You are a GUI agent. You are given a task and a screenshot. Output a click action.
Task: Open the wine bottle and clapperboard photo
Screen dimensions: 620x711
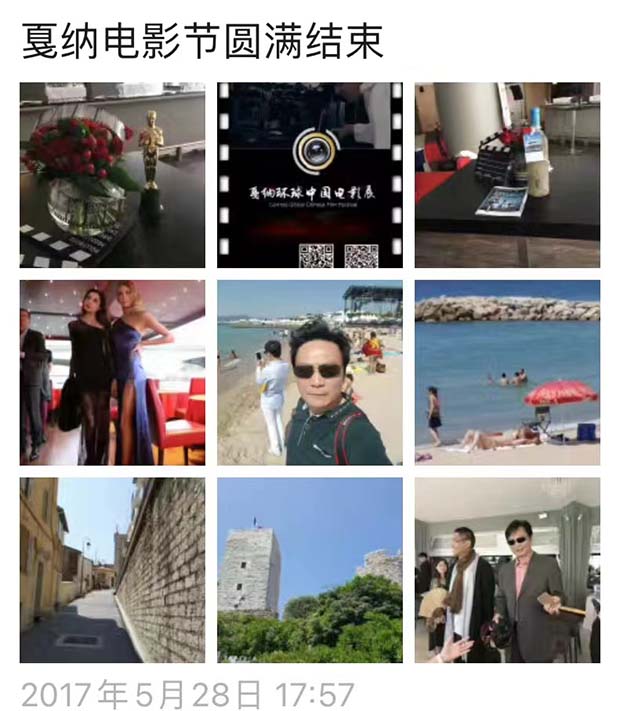point(507,175)
